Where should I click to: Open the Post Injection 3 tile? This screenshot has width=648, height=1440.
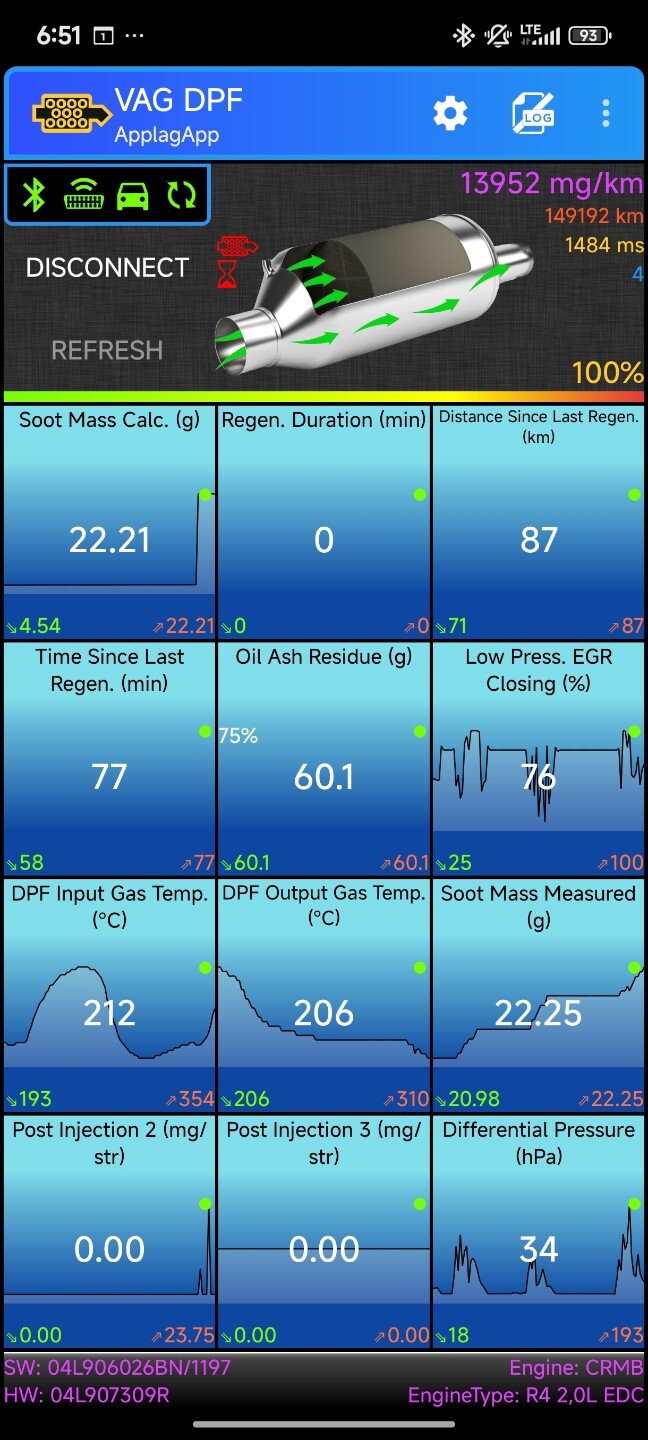pyautogui.click(x=324, y=1231)
